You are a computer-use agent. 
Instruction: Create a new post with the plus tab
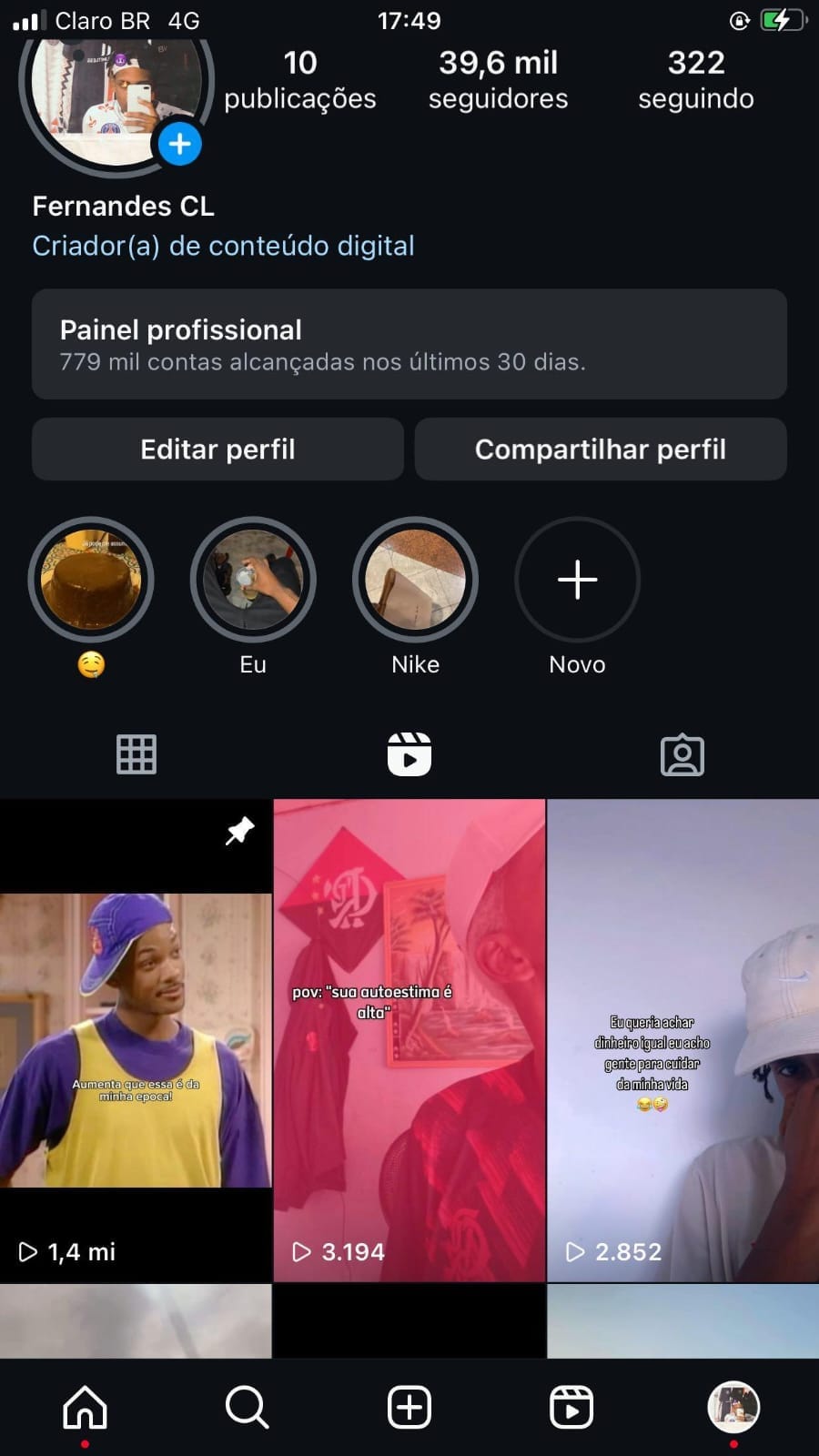(409, 1407)
